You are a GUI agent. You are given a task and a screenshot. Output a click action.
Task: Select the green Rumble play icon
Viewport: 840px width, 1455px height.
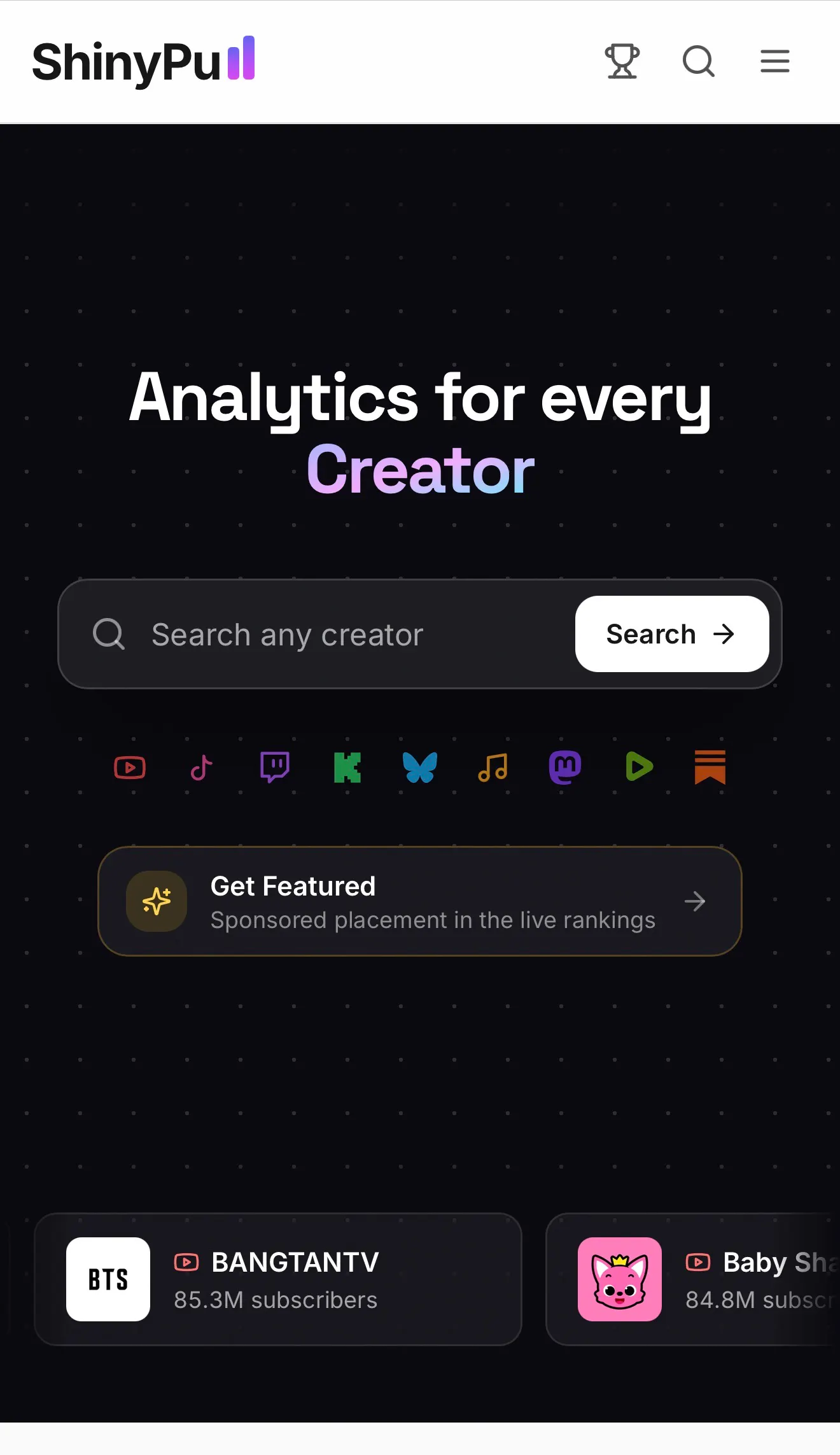pyautogui.click(x=639, y=766)
